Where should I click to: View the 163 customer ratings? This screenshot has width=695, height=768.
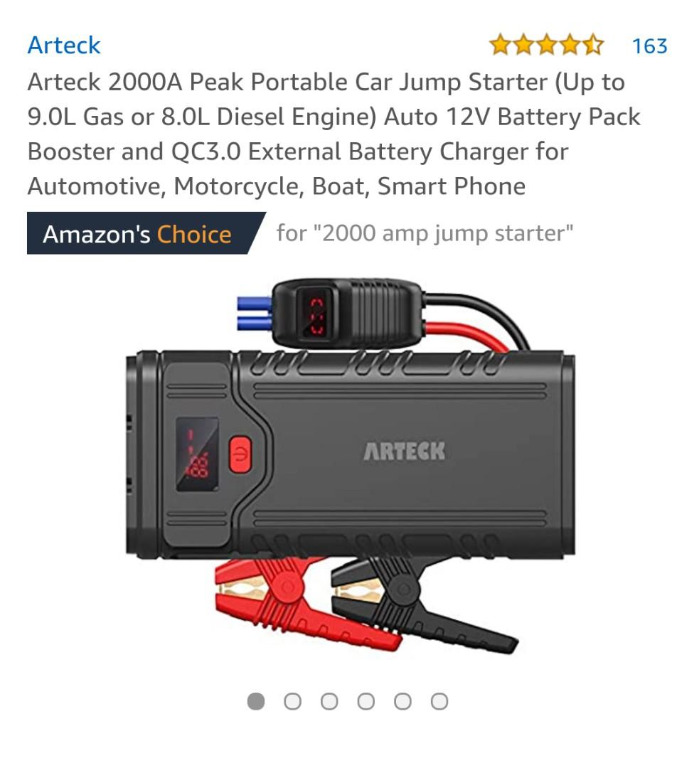click(x=649, y=46)
